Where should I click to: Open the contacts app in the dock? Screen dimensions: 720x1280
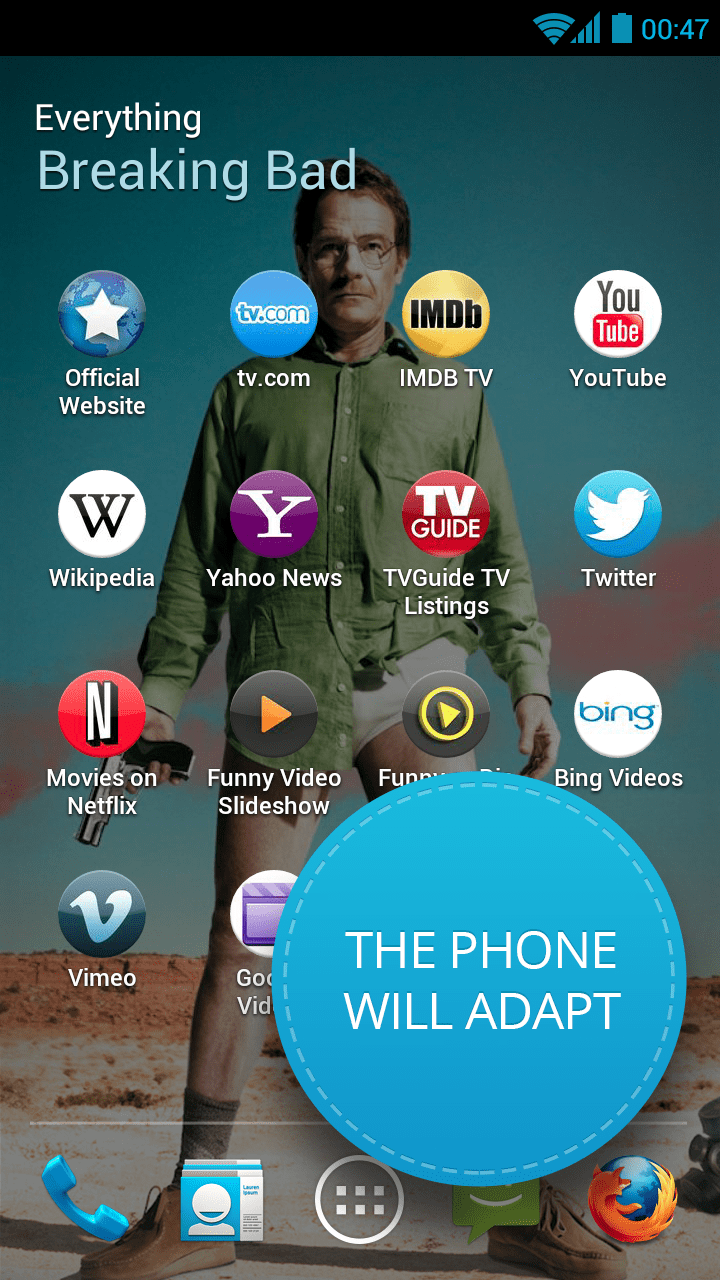point(222,1198)
